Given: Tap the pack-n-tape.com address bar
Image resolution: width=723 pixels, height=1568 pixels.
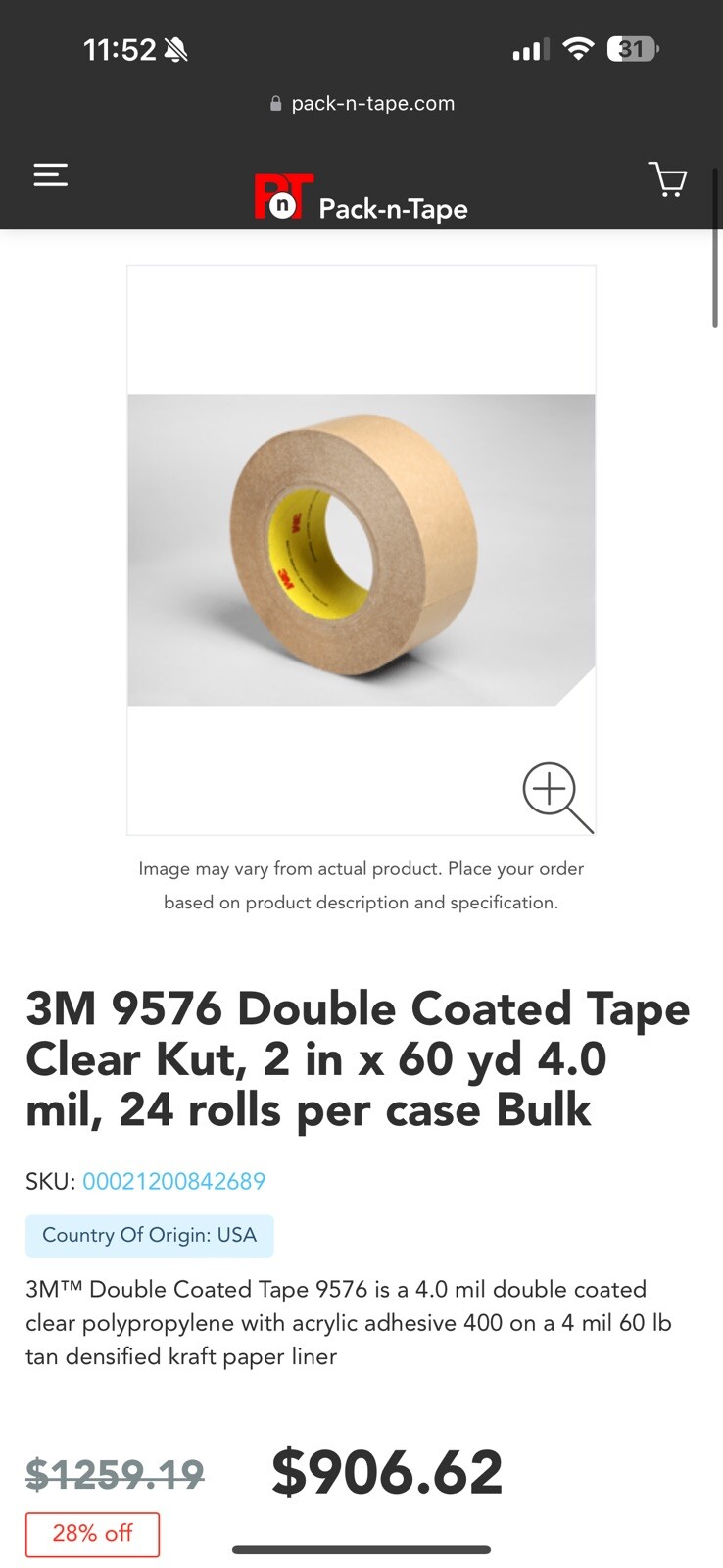Looking at the screenshot, I should tap(362, 104).
